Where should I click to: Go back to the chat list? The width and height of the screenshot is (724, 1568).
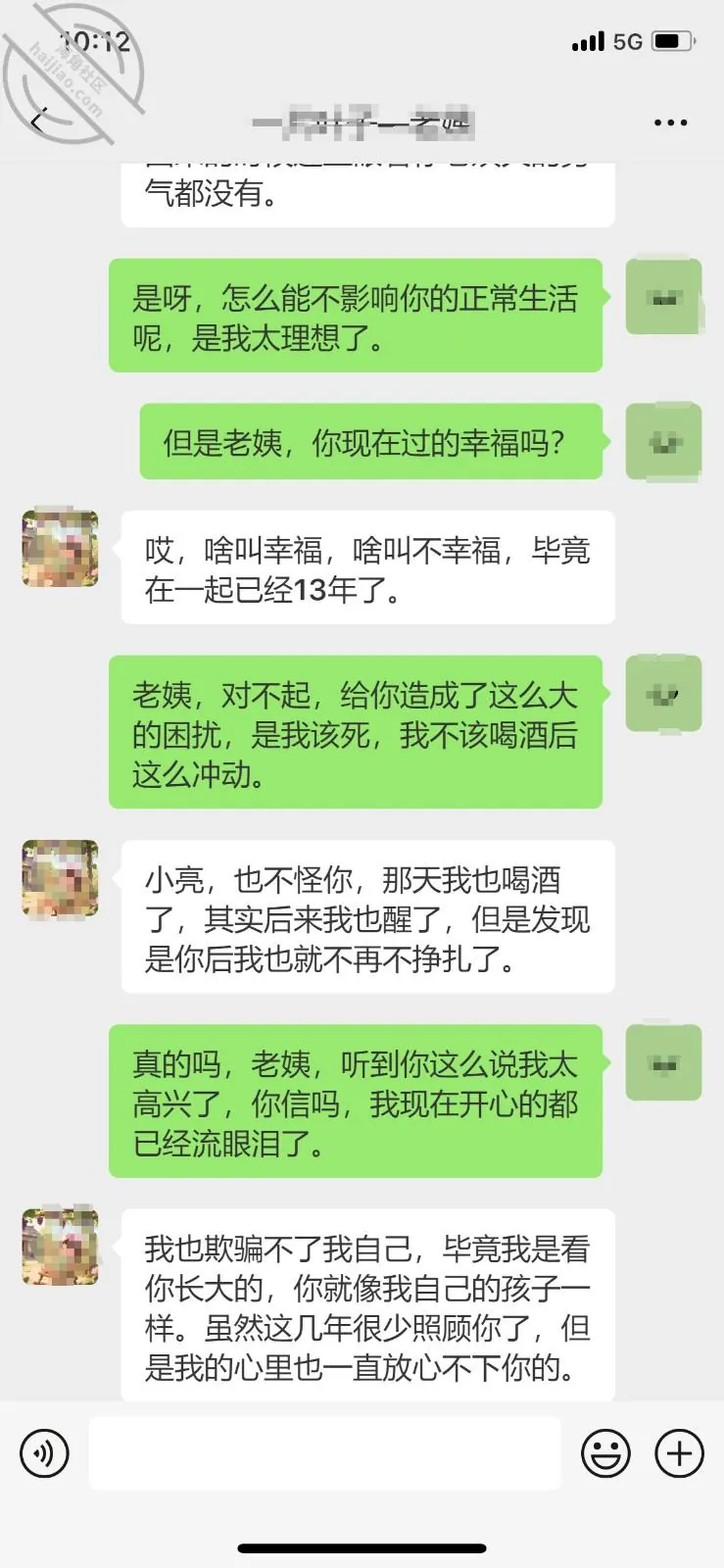[38, 122]
